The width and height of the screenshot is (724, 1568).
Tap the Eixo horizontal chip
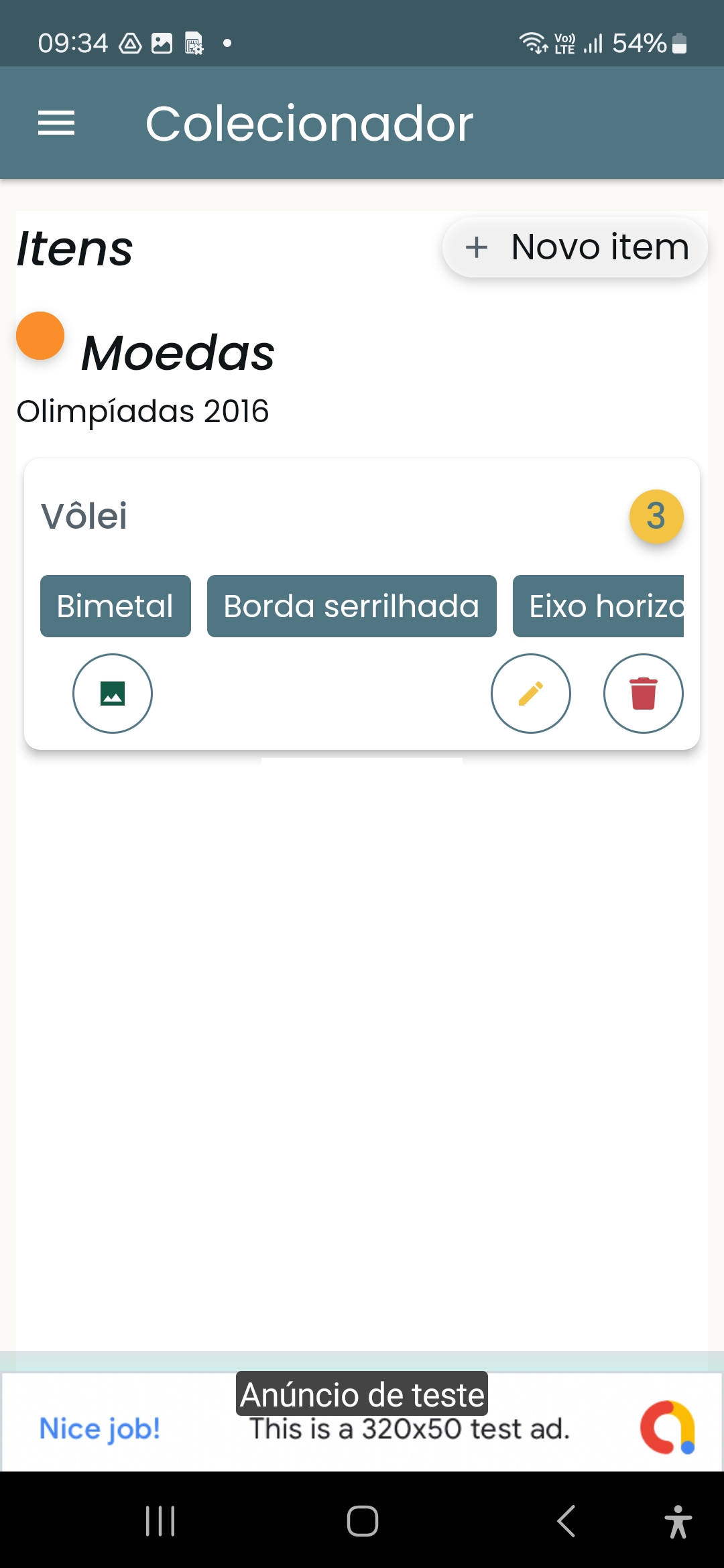[x=598, y=606]
